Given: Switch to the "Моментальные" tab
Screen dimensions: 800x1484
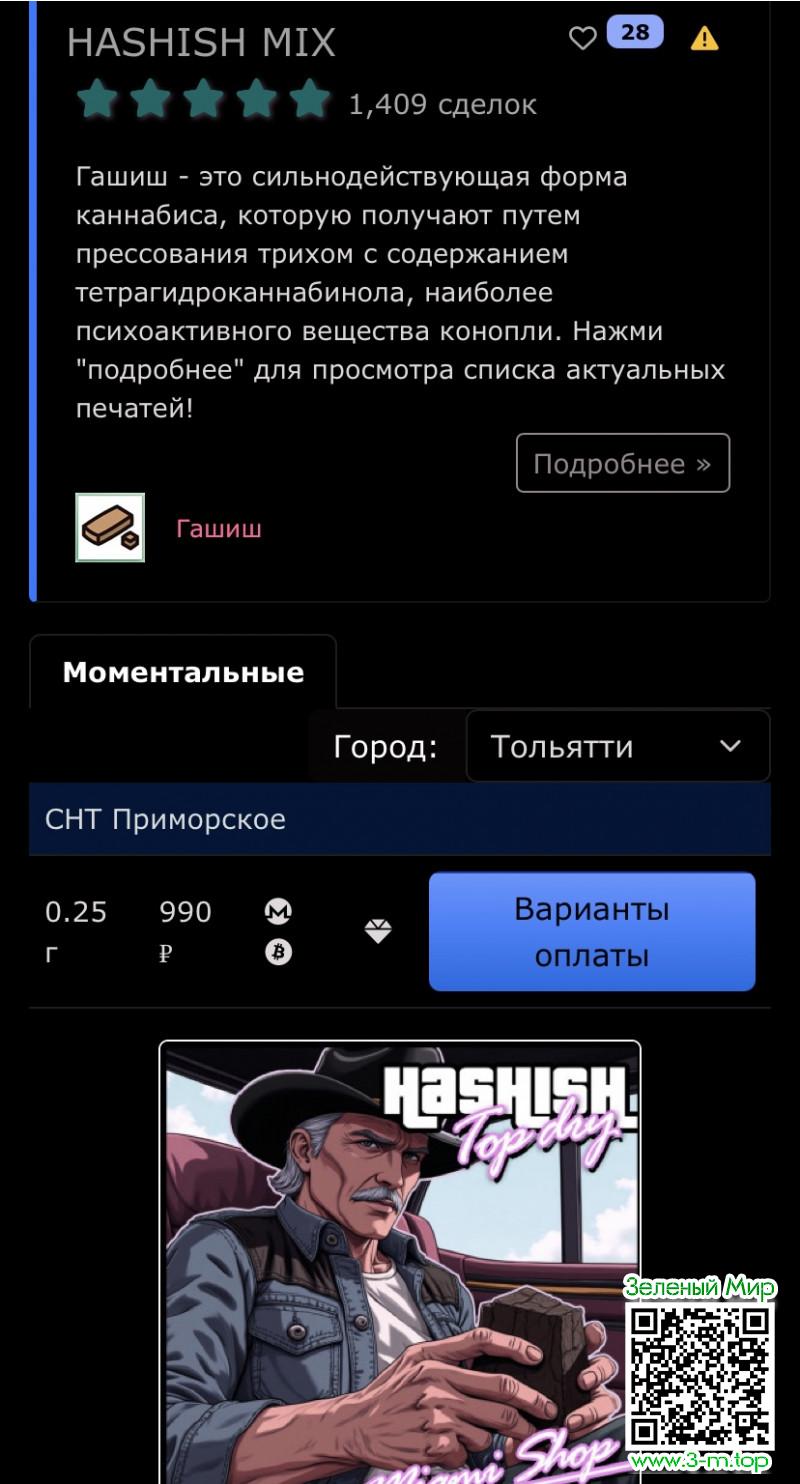Looking at the screenshot, I should (x=183, y=672).
